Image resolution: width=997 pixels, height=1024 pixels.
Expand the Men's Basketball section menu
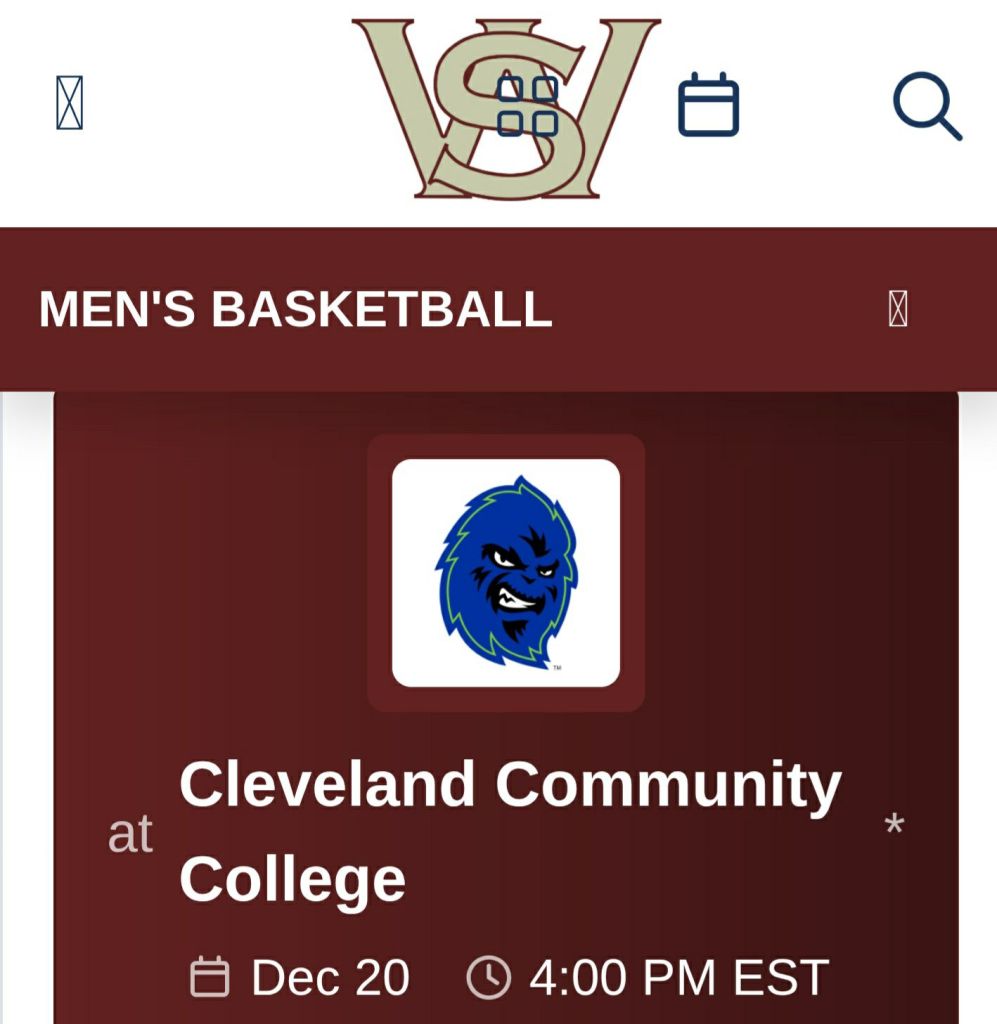point(897,310)
